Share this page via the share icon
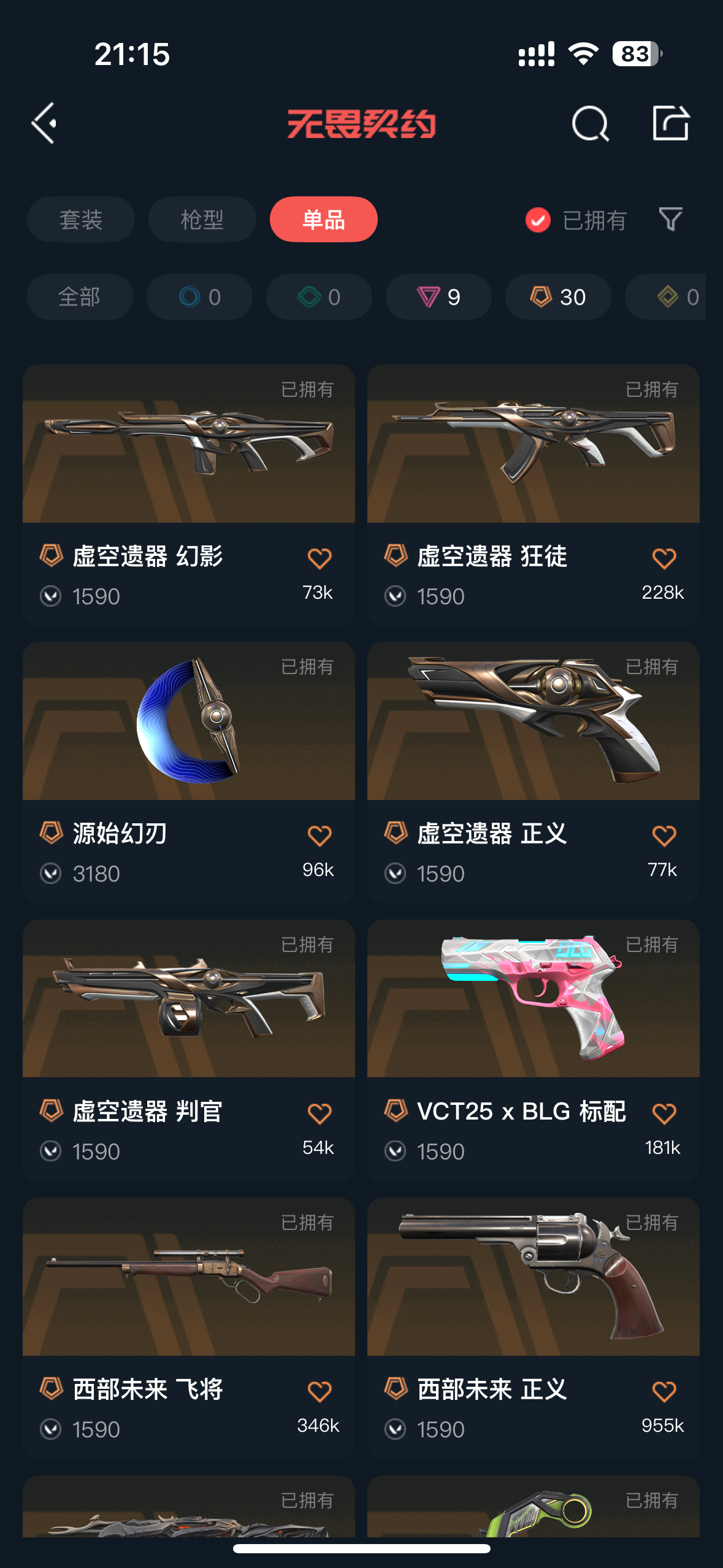 [670, 123]
